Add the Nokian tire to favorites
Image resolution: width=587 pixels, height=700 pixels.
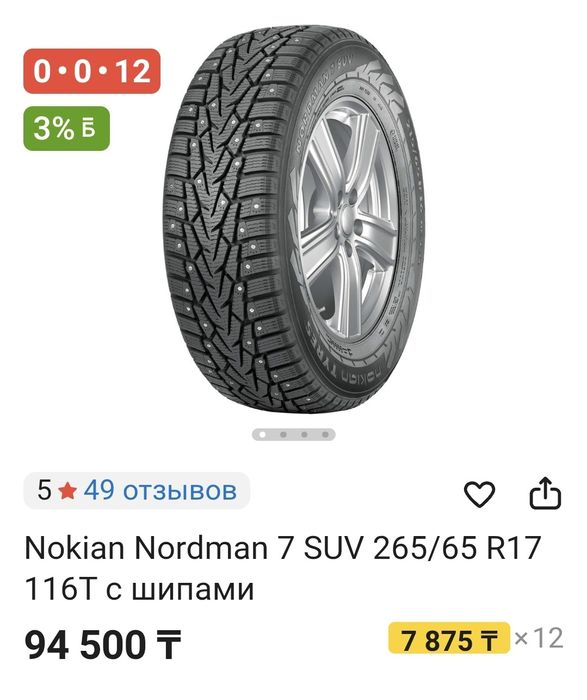click(x=479, y=494)
